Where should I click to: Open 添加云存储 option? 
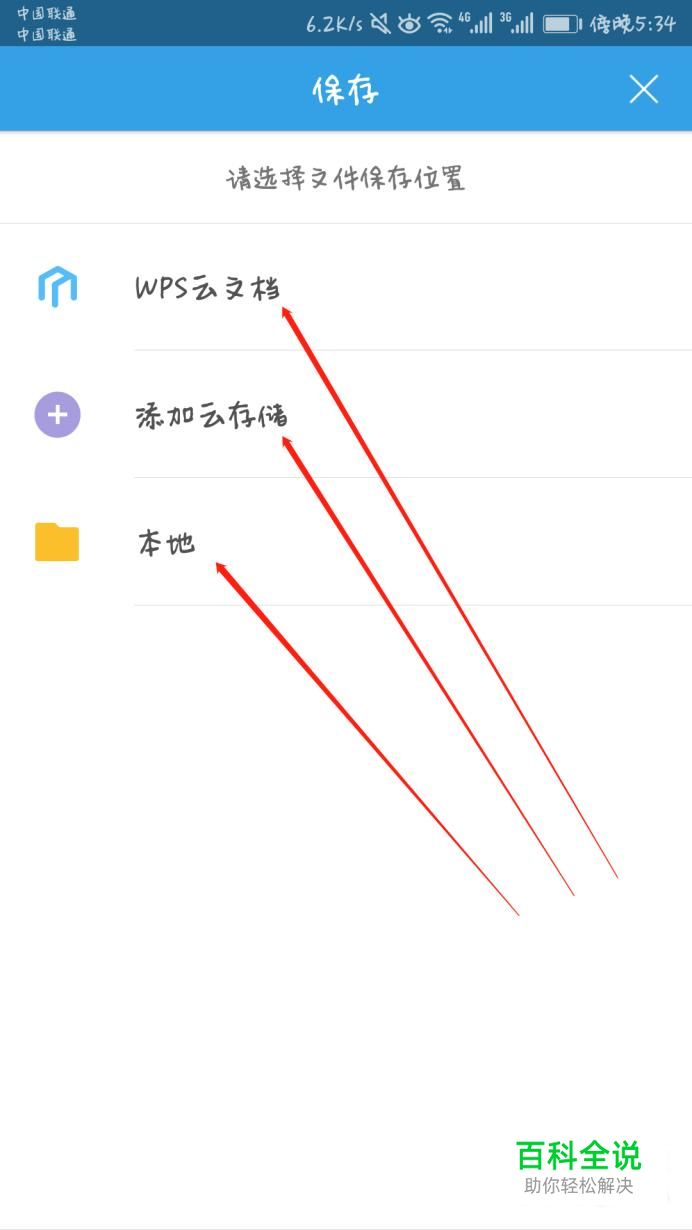click(x=346, y=415)
